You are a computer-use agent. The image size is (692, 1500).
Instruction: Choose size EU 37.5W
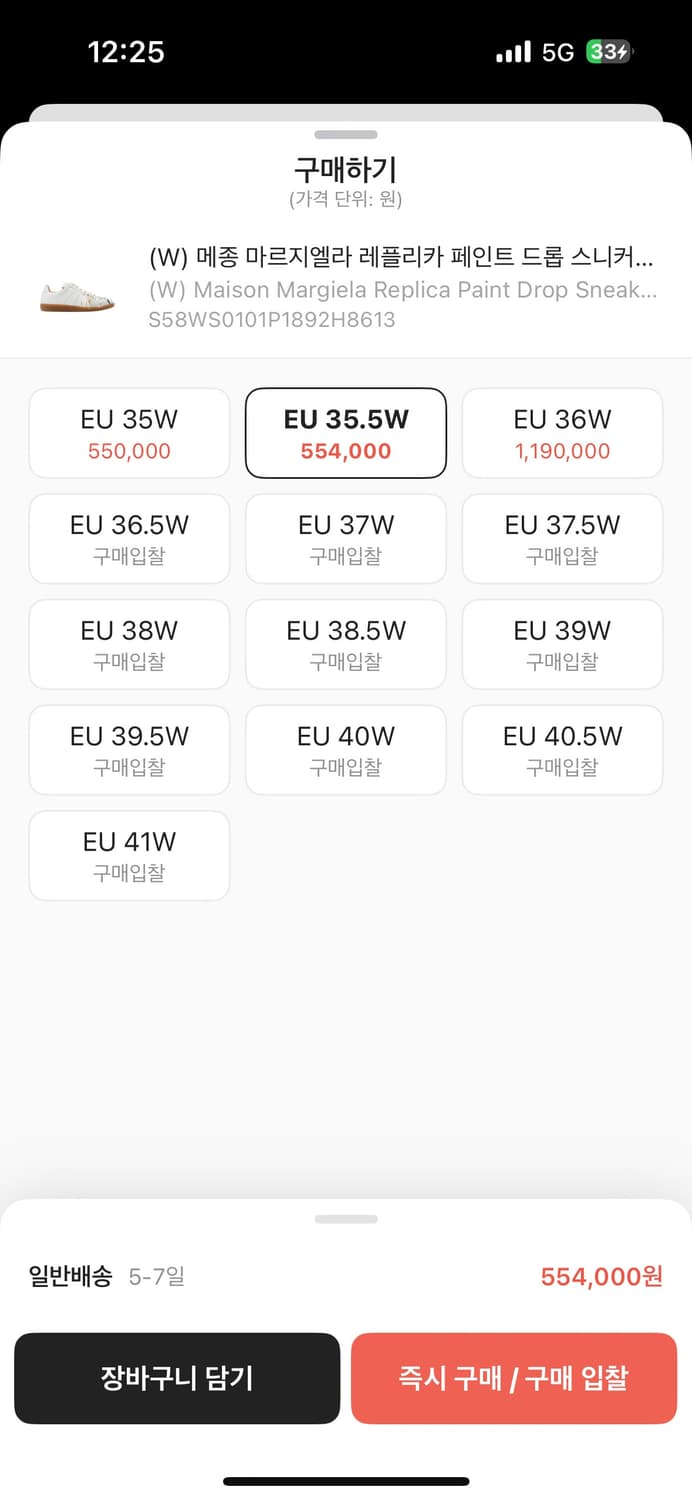coord(562,539)
